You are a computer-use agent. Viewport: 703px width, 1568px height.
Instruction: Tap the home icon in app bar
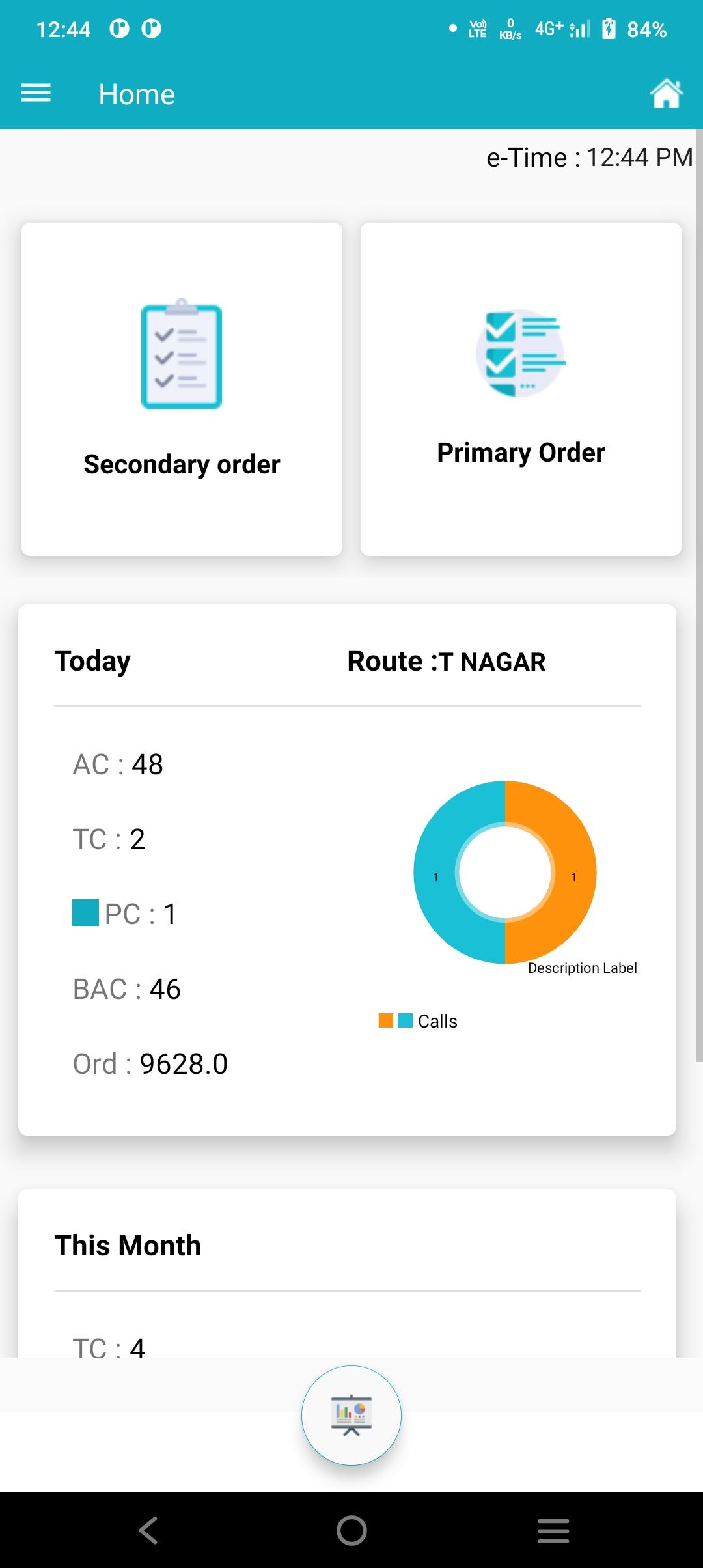(667, 93)
